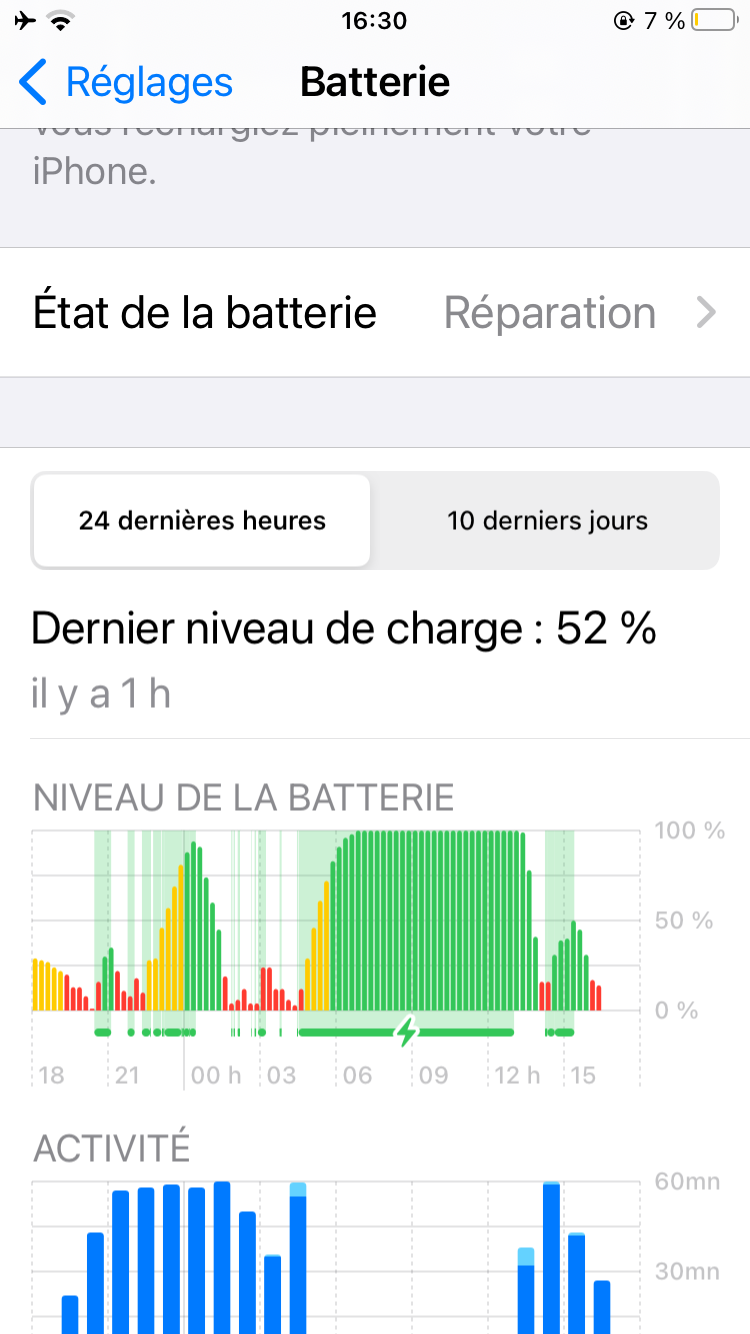Switch to 24 dernières heures view

(202, 521)
